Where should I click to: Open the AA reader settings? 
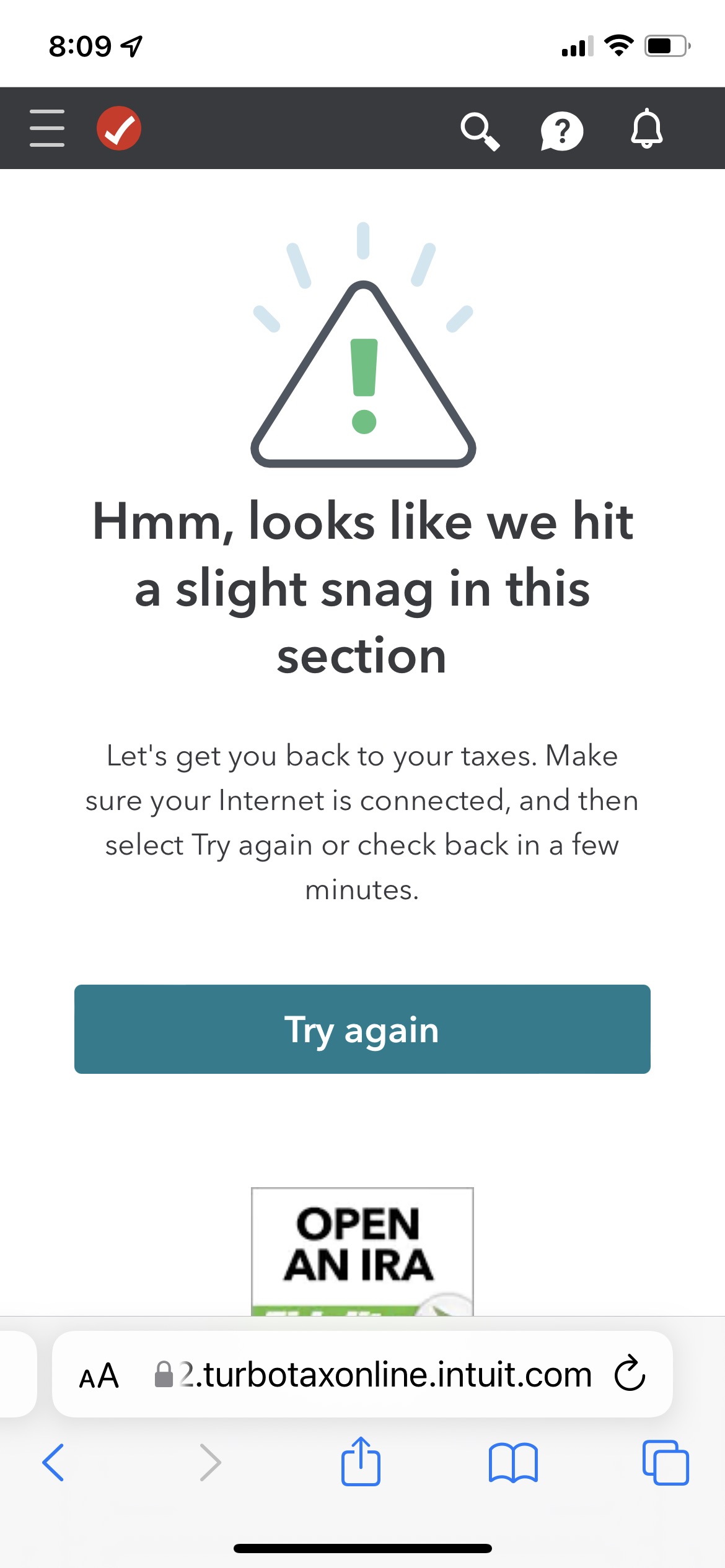(99, 1376)
